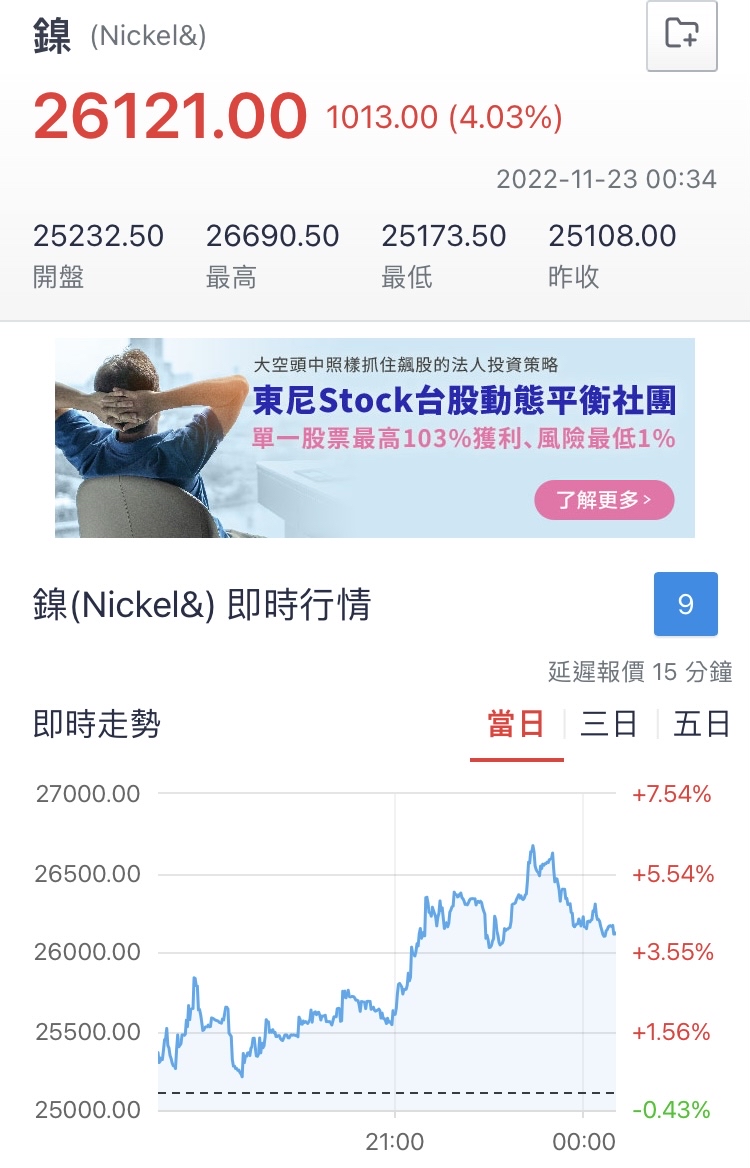Open the 東尼Stock investment ad banner
Screen dimensions: 750x1168
374,437
